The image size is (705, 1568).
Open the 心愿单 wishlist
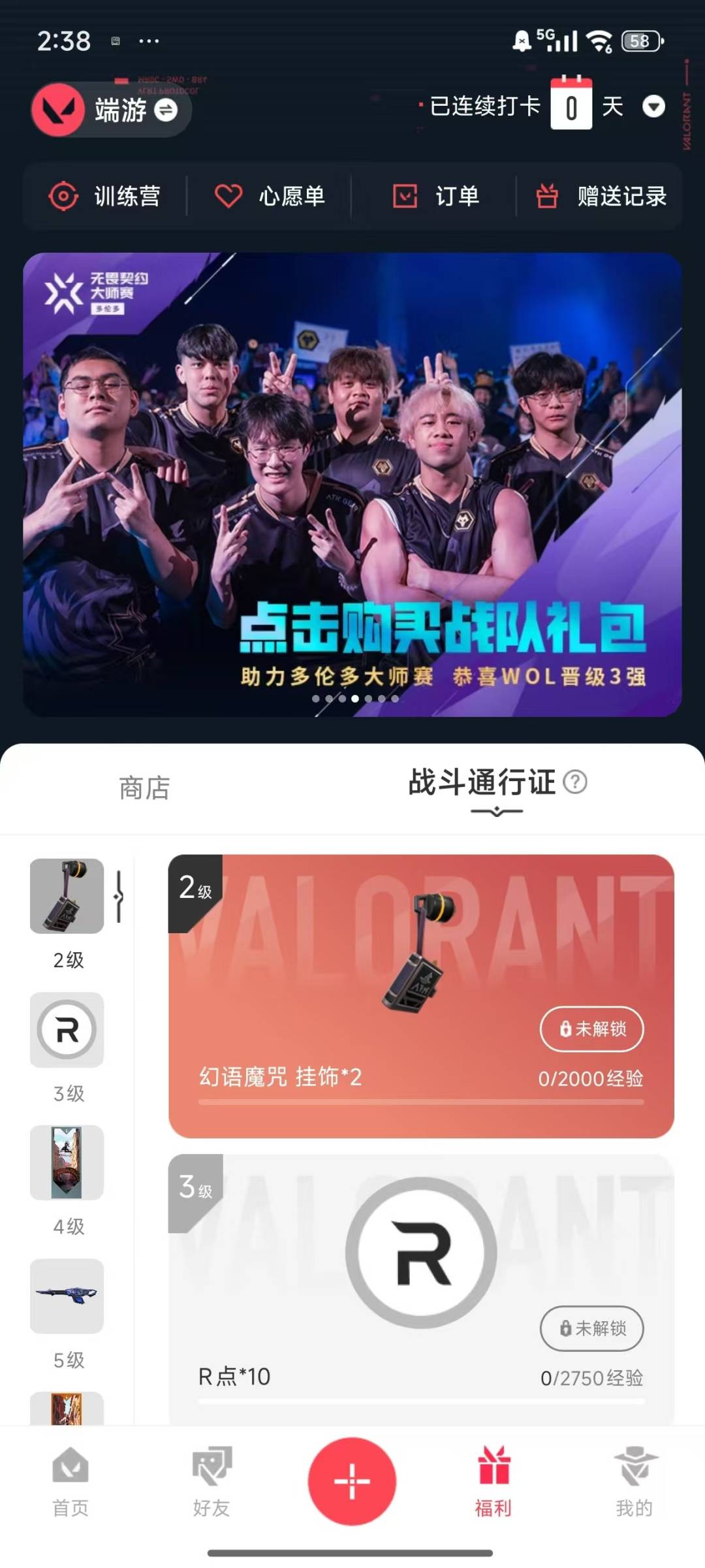tap(270, 196)
